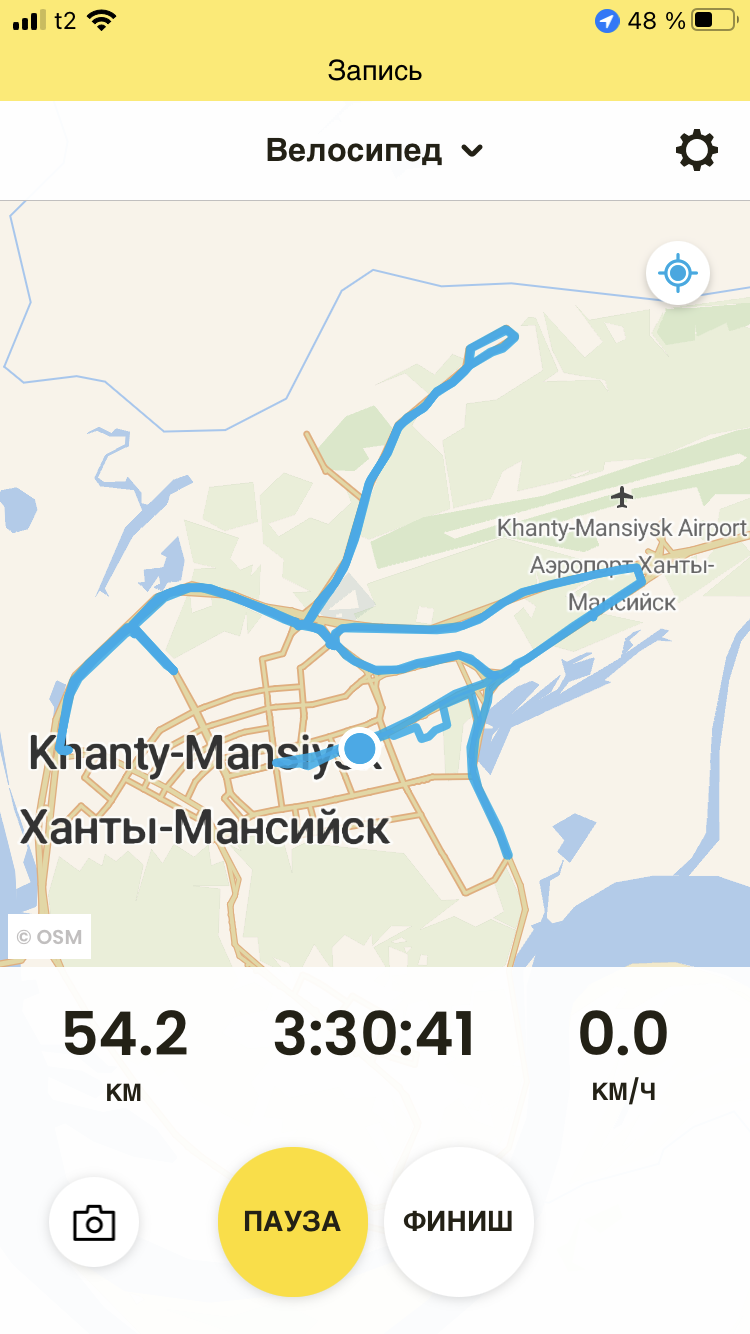The height and width of the screenshot is (1334, 750).
Task: Open the Велосипед activity type dropdown
Action: [374, 151]
